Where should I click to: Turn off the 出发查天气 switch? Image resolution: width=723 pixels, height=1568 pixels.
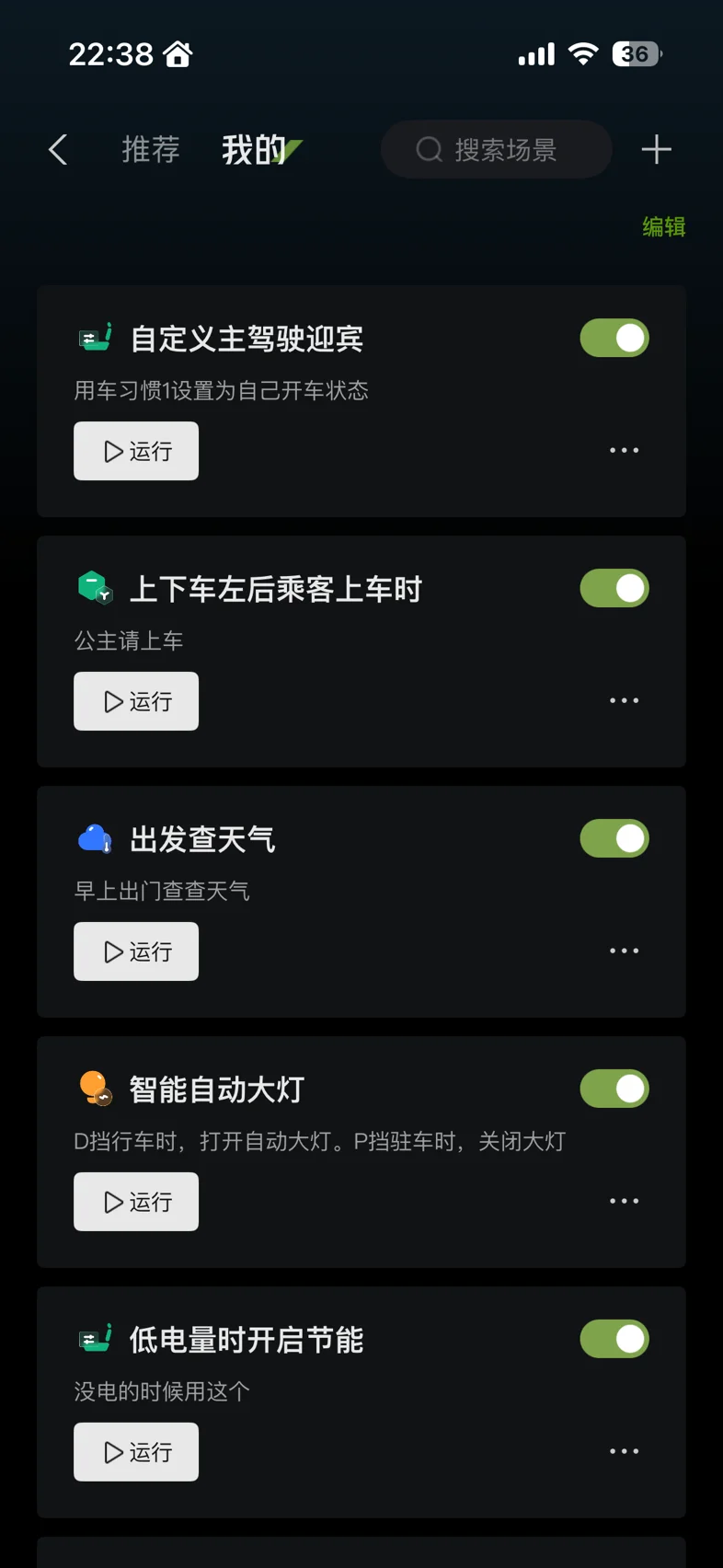(x=614, y=839)
